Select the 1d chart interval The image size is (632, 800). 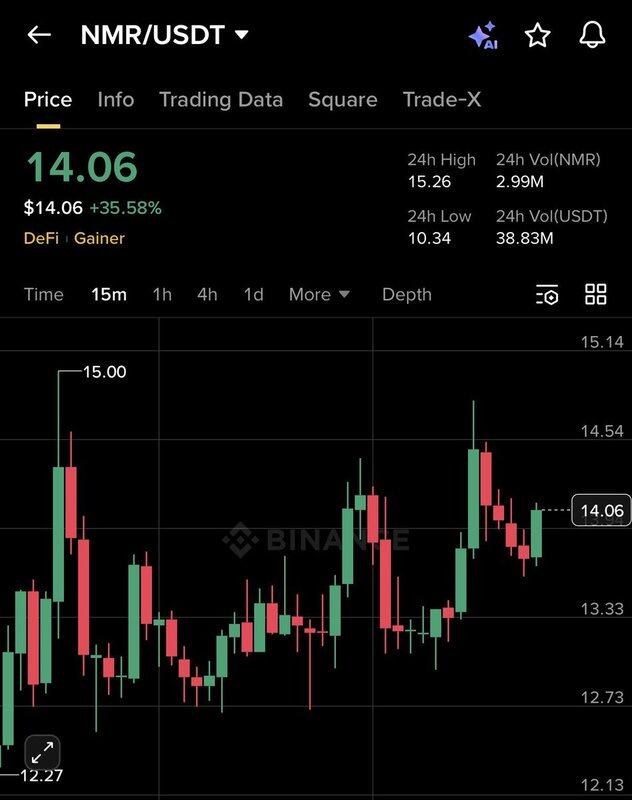(x=254, y=294)
